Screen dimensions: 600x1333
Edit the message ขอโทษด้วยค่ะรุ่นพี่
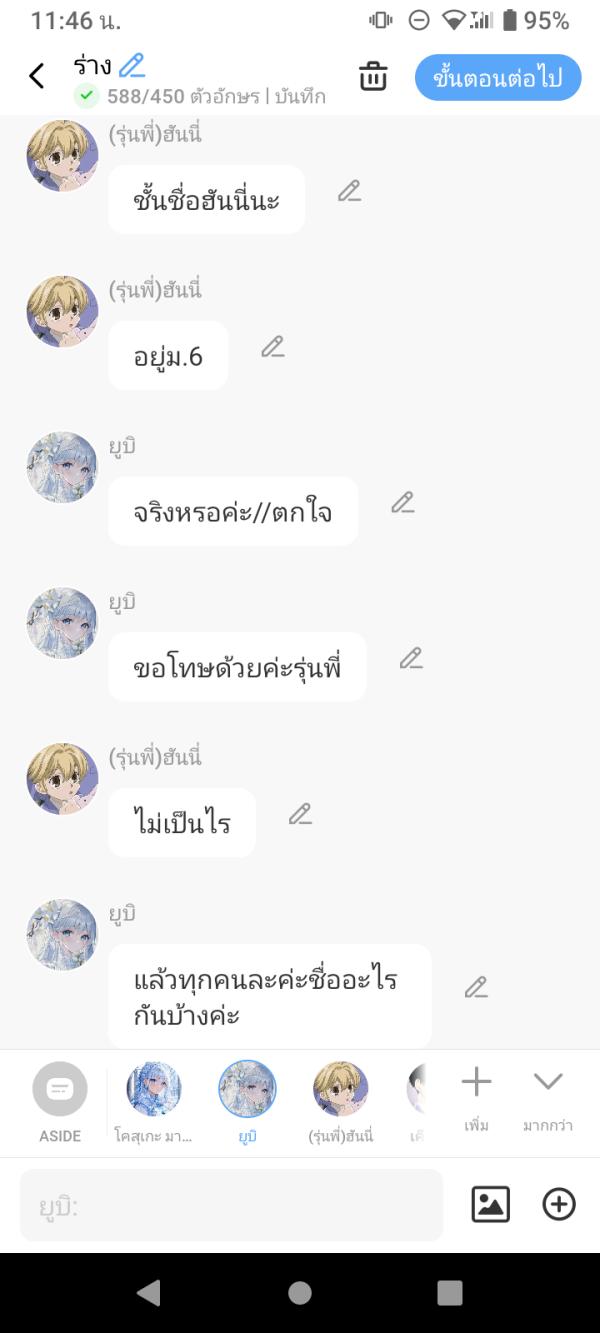411,658
